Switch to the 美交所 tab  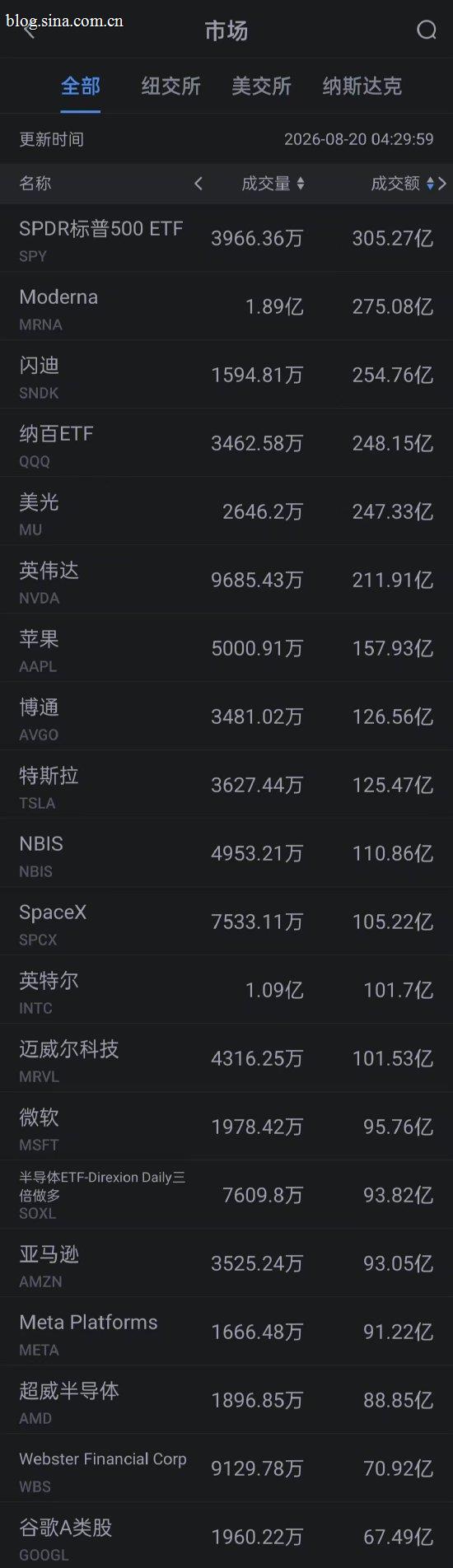click(261, 86)
